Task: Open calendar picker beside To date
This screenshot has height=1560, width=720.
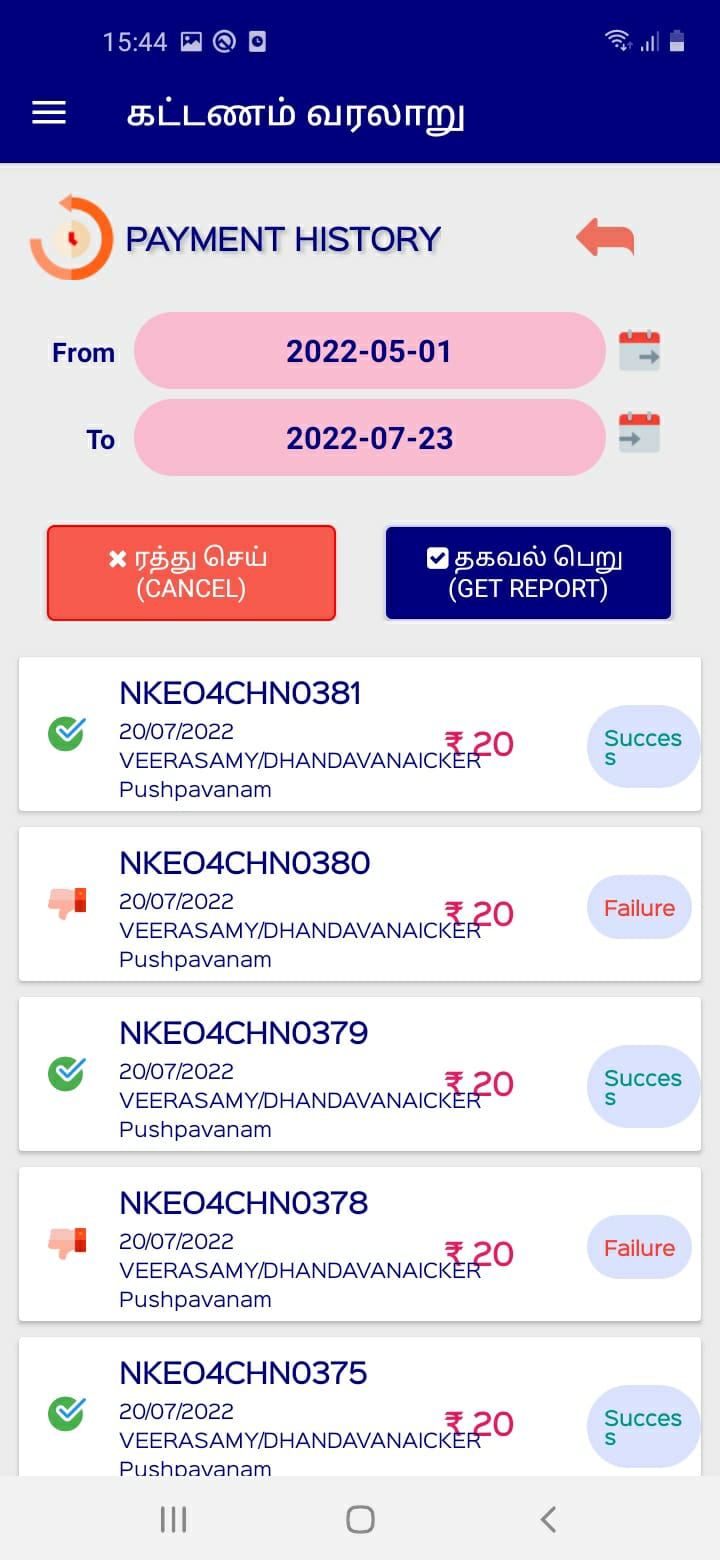Action: [639, 433]
